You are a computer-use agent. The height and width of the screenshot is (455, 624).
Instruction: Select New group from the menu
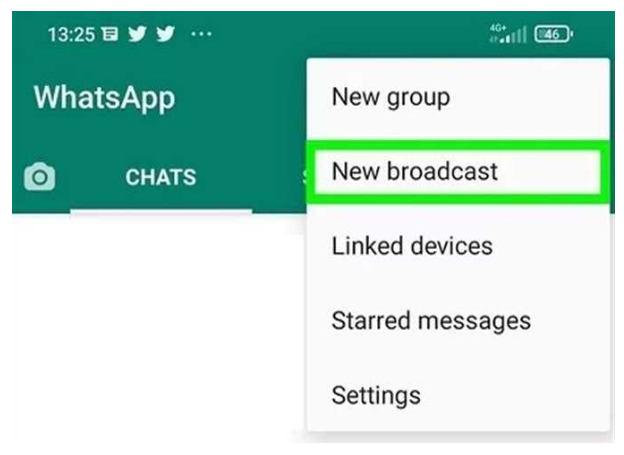coord(391,98)
